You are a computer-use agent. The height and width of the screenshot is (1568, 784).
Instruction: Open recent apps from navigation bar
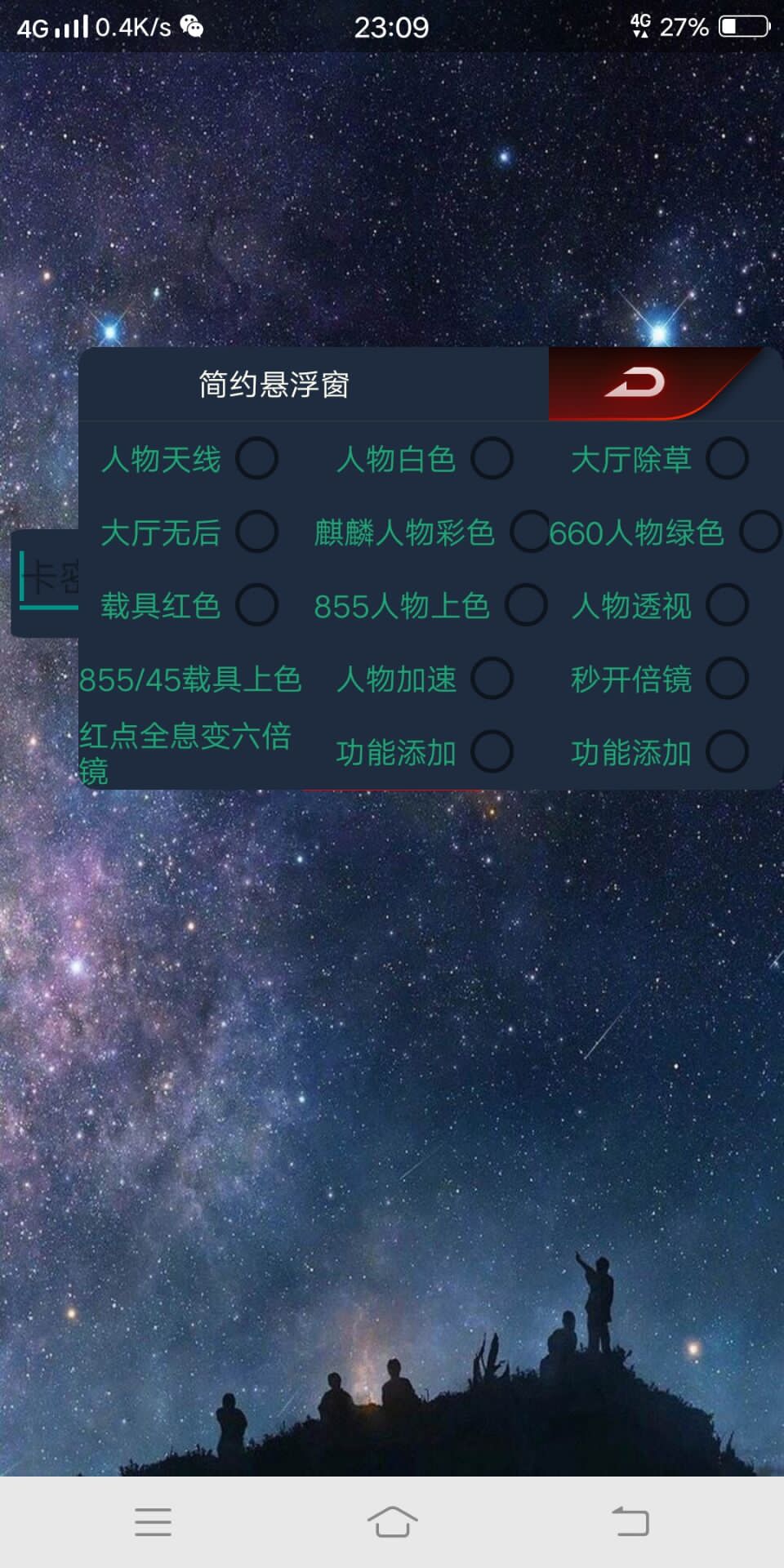point(153,1521)
